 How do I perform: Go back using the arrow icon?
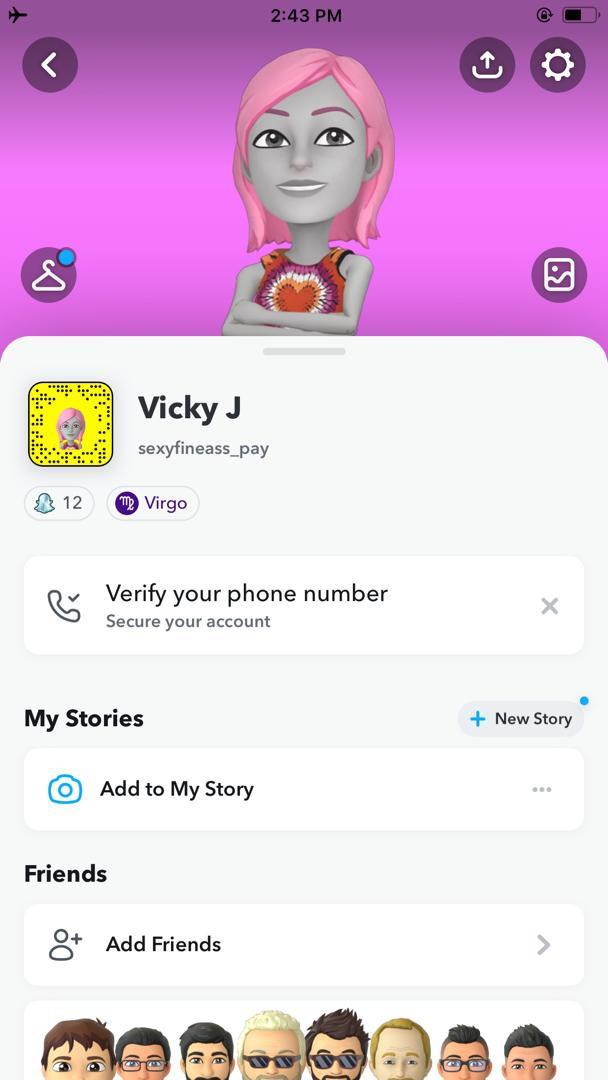click(49, 65)
